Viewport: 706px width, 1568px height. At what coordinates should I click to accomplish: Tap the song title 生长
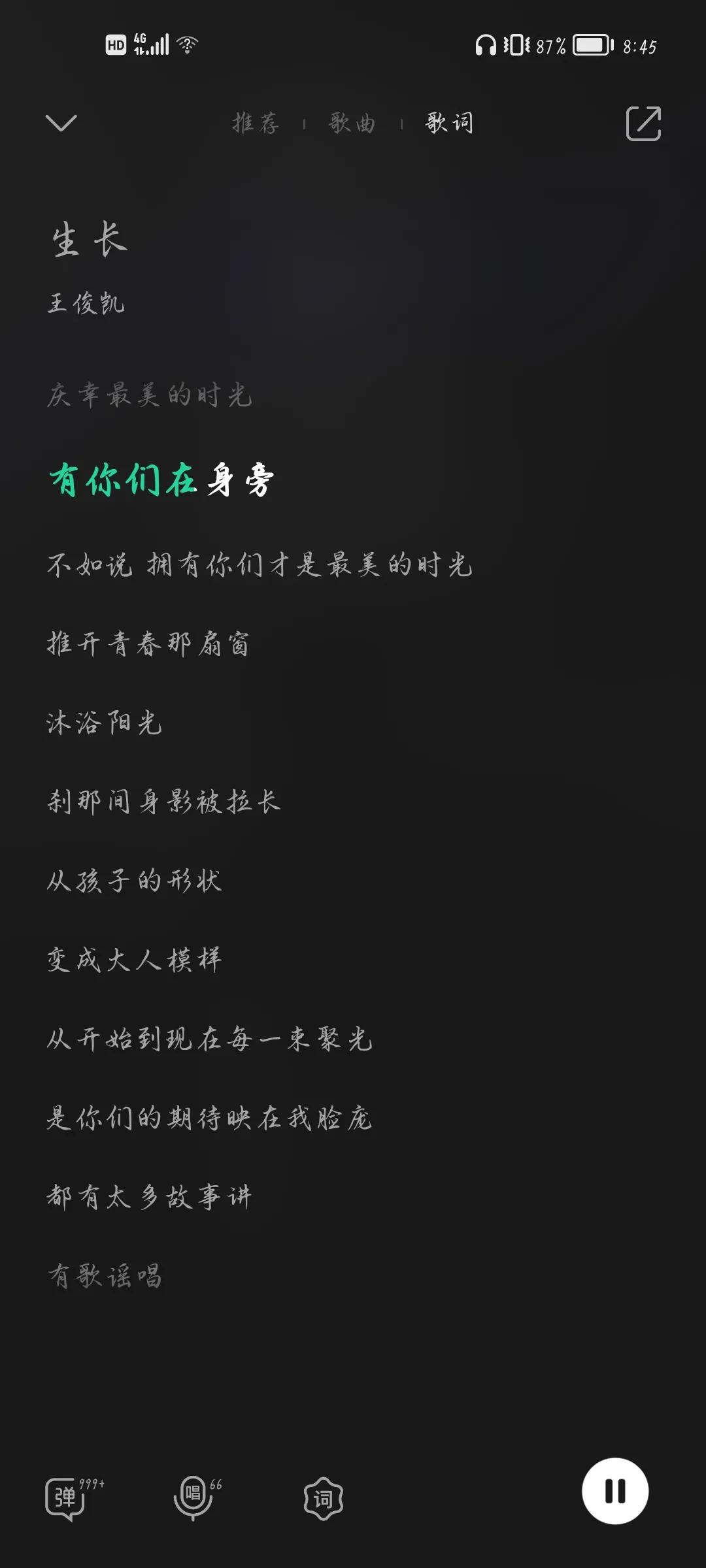(x=92, y=242)
